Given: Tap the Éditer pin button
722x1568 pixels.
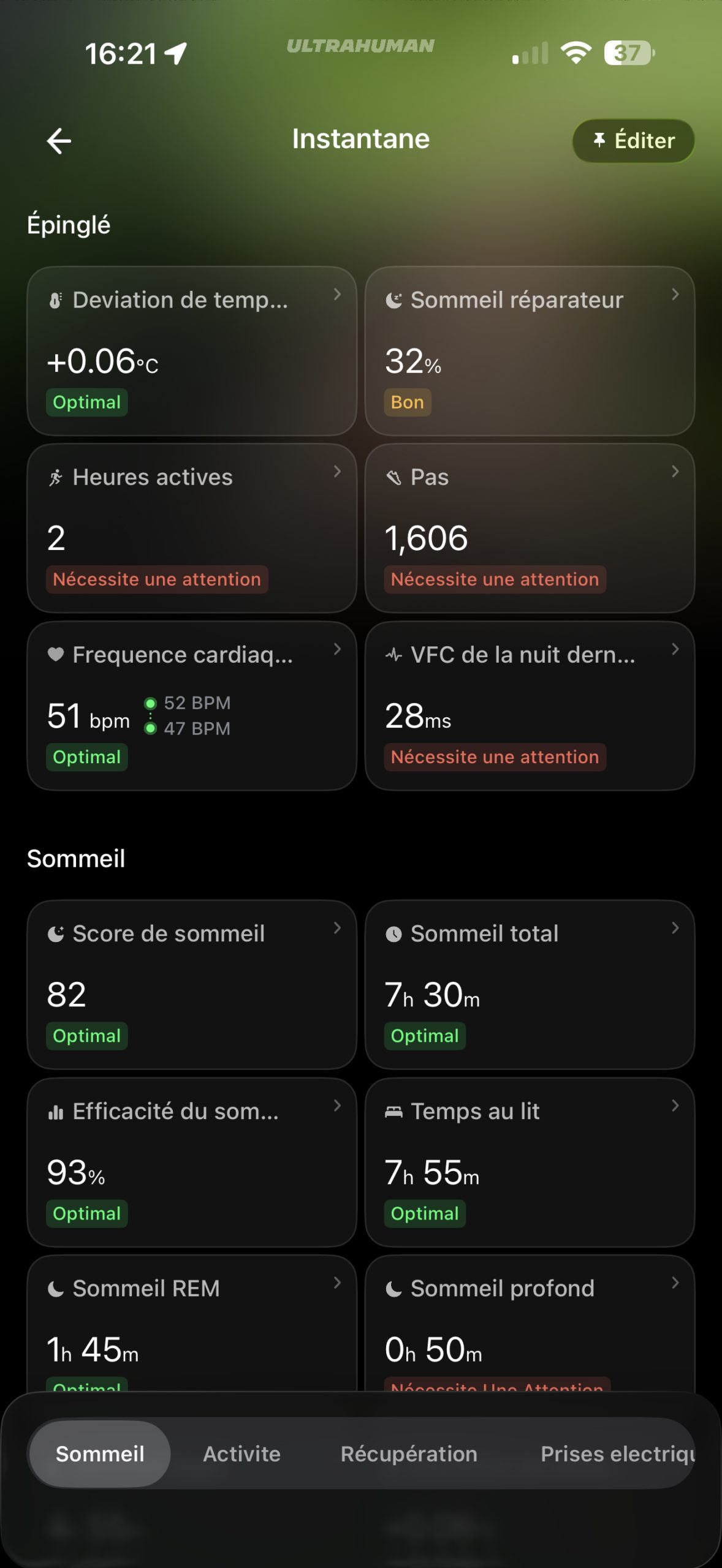Looking at the screenshot, I should pyautogui.click(x=633, y=141).
